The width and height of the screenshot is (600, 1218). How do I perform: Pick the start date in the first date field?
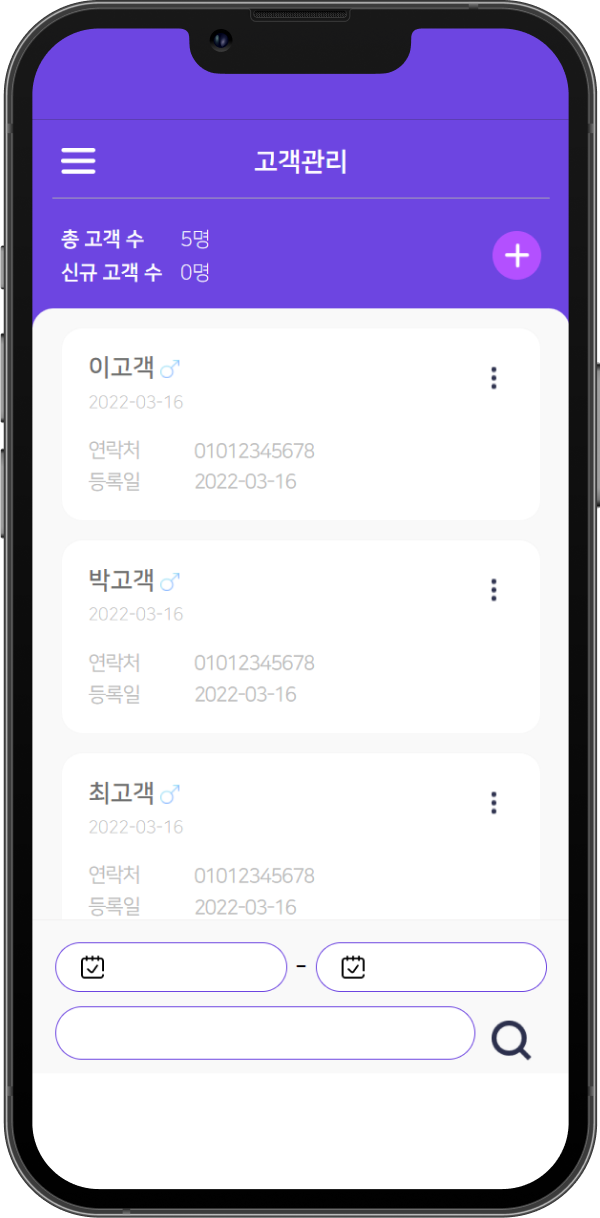(171, 967)
